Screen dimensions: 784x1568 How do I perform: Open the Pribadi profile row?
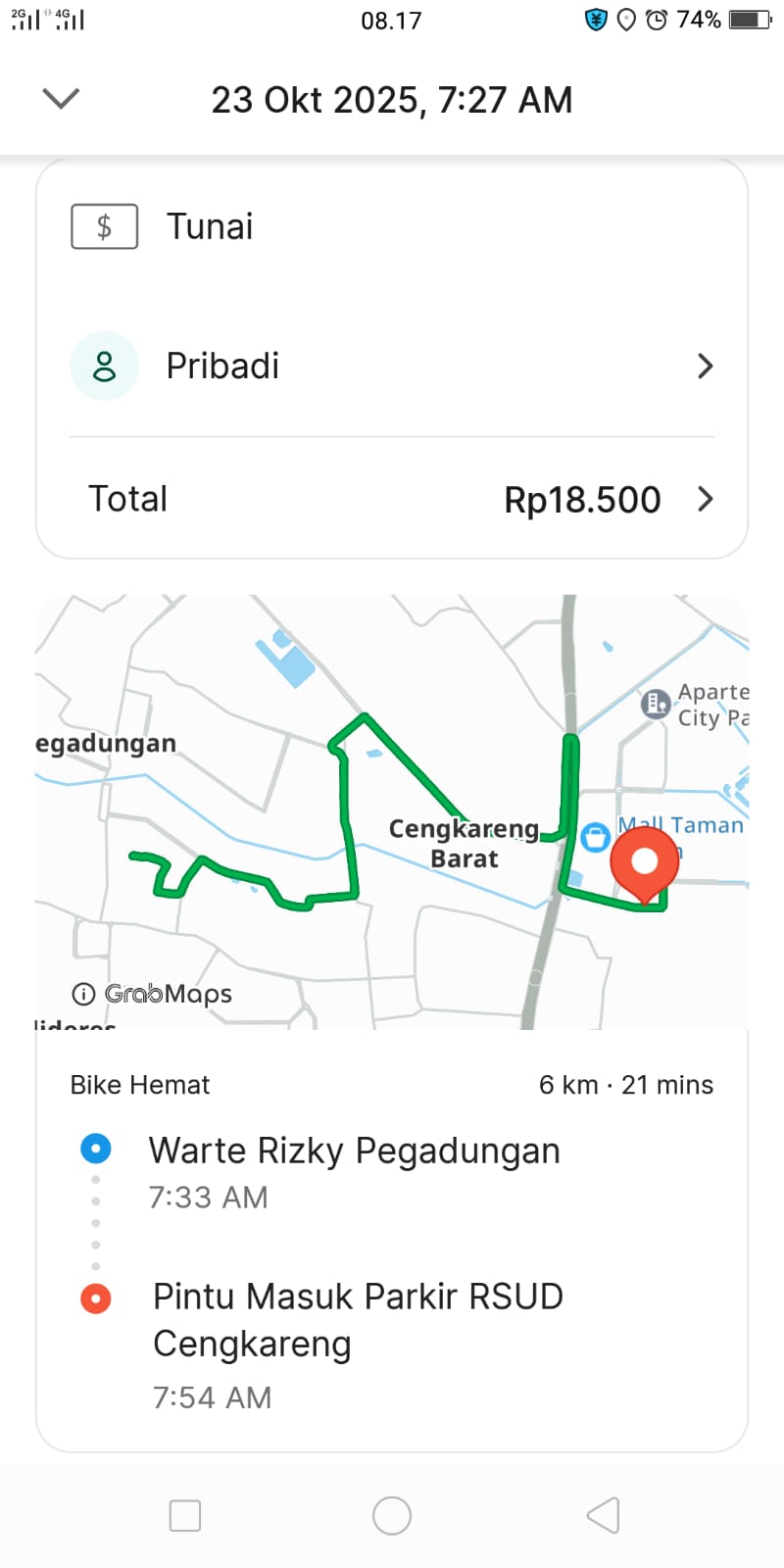click(392, 366)
